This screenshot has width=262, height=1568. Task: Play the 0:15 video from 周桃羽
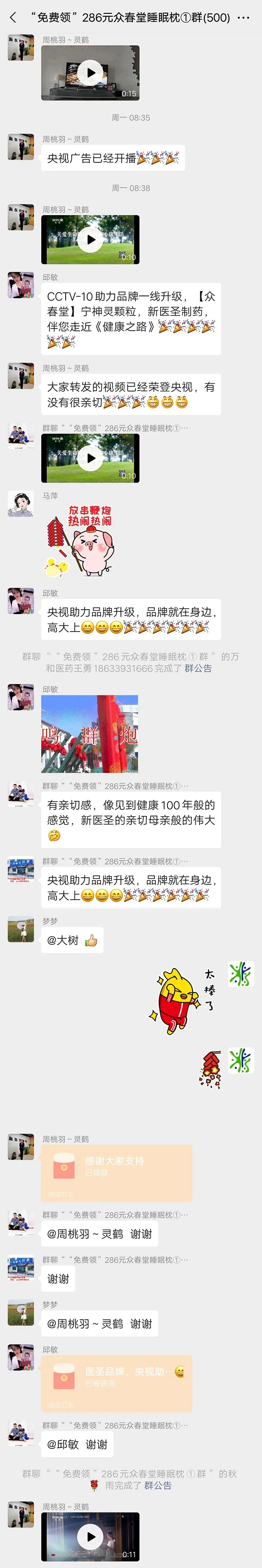tap(91, 73)
